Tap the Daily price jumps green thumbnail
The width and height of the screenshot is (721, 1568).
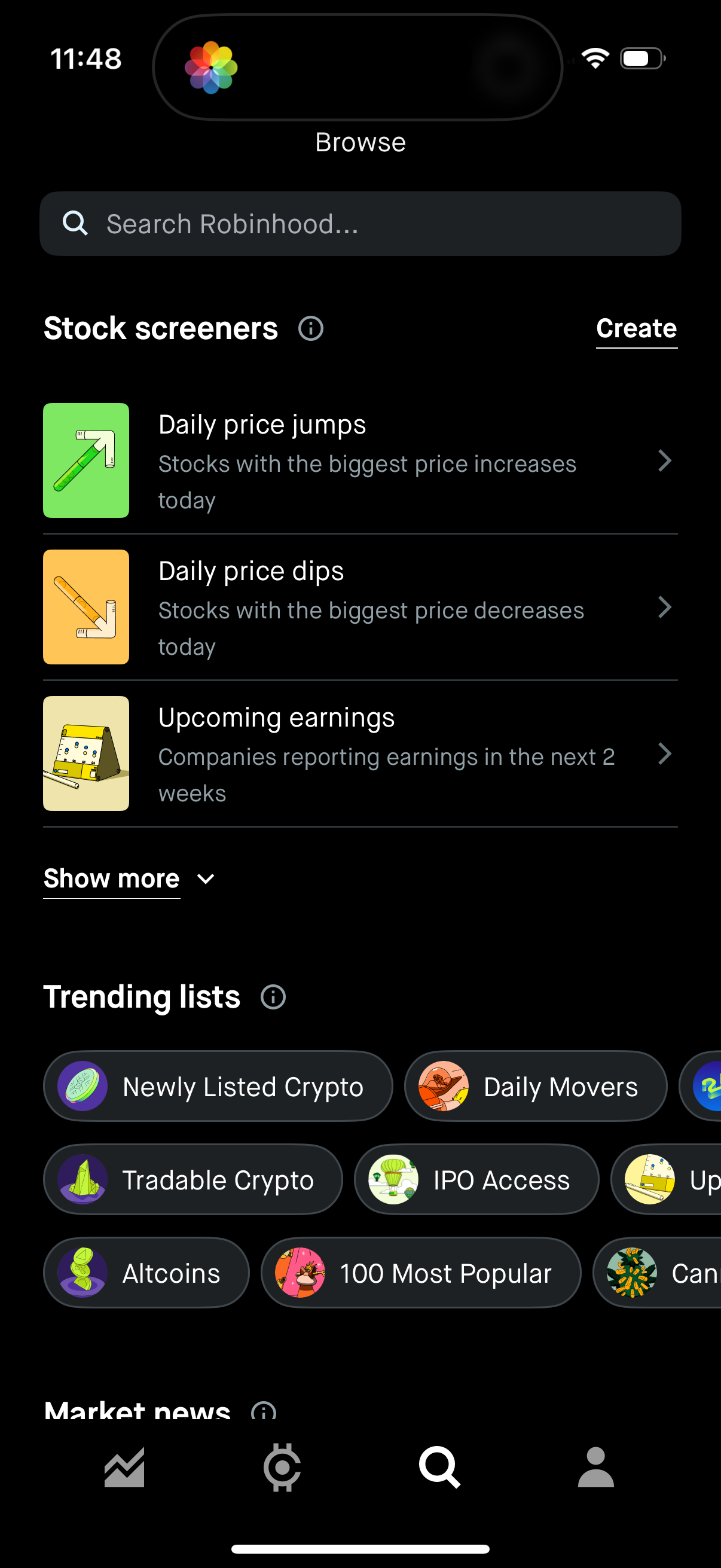pyautogui.click(x=85, y=461)
